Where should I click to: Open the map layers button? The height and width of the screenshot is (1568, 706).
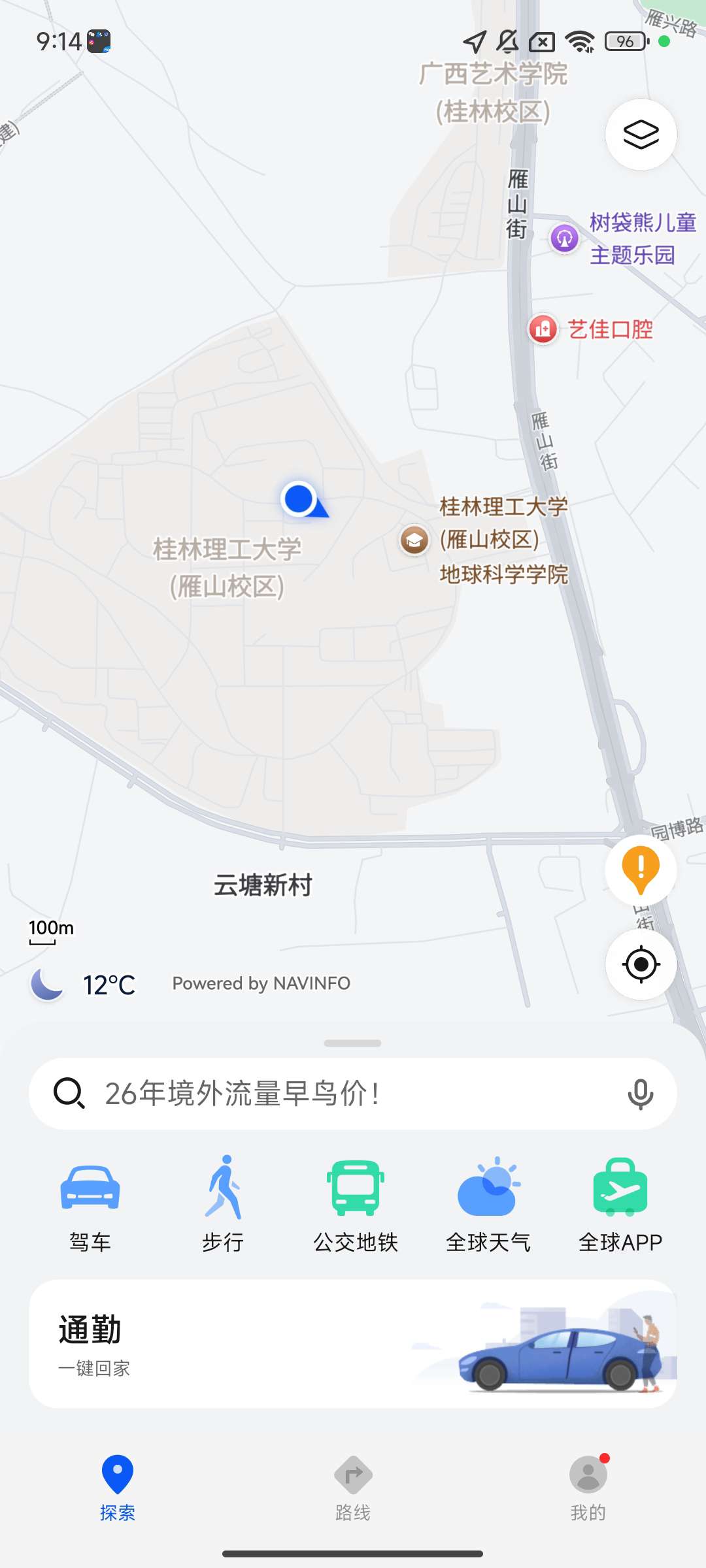[x=641, y=135]
